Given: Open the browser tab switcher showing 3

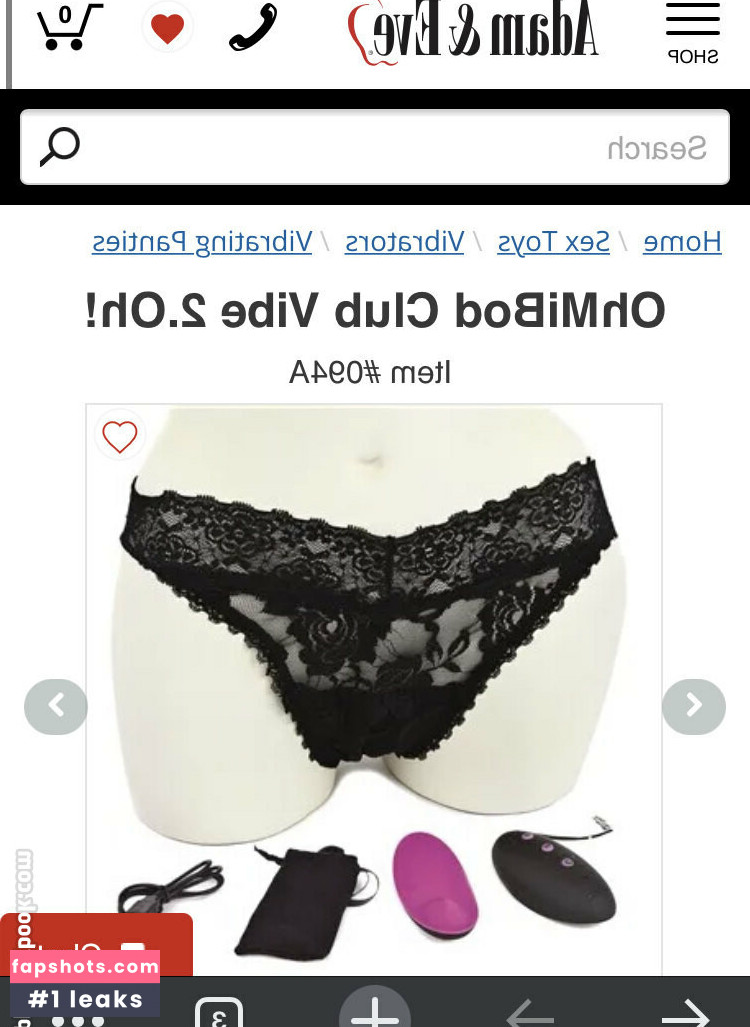Looking at the screenshot, I should (x=218, y=1015).
